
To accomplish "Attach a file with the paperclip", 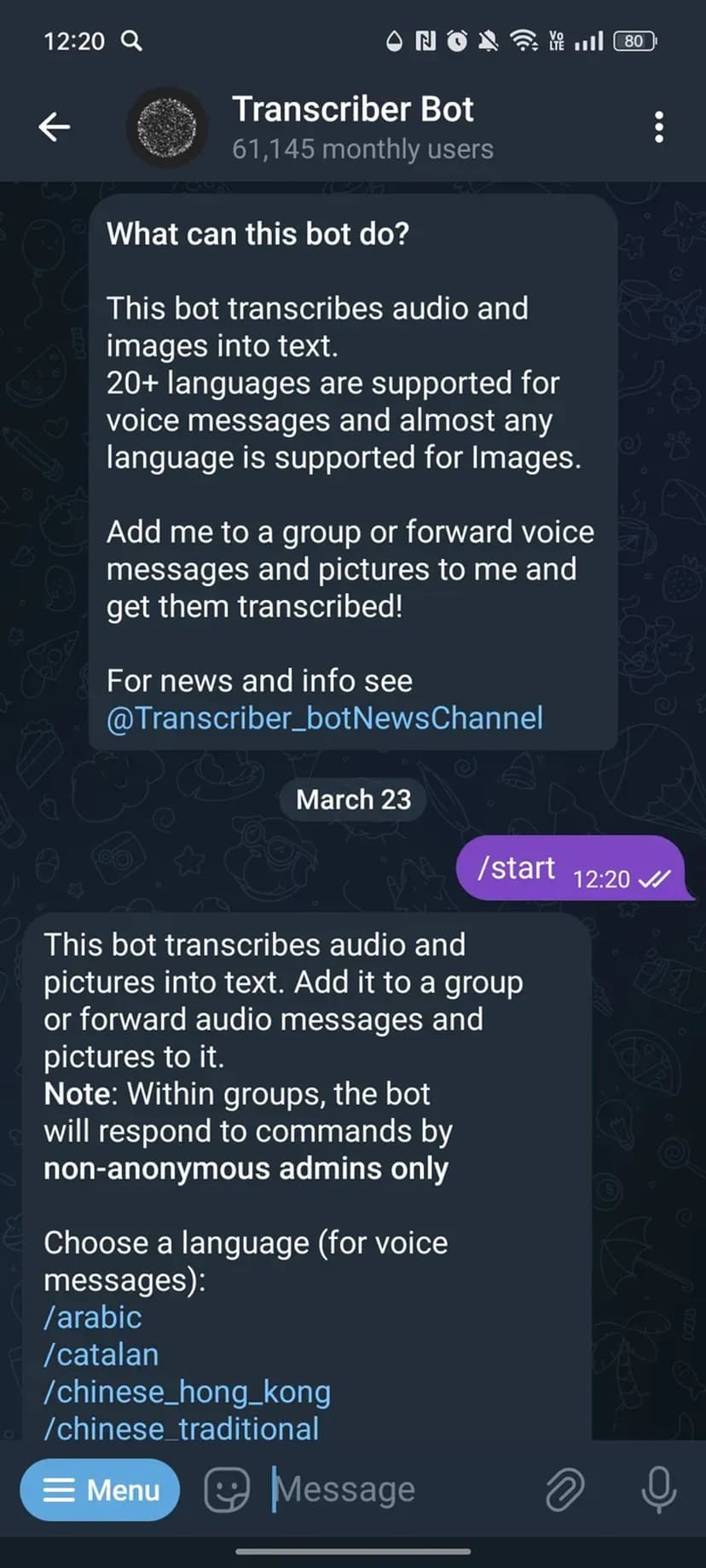I will [564, 1490].
